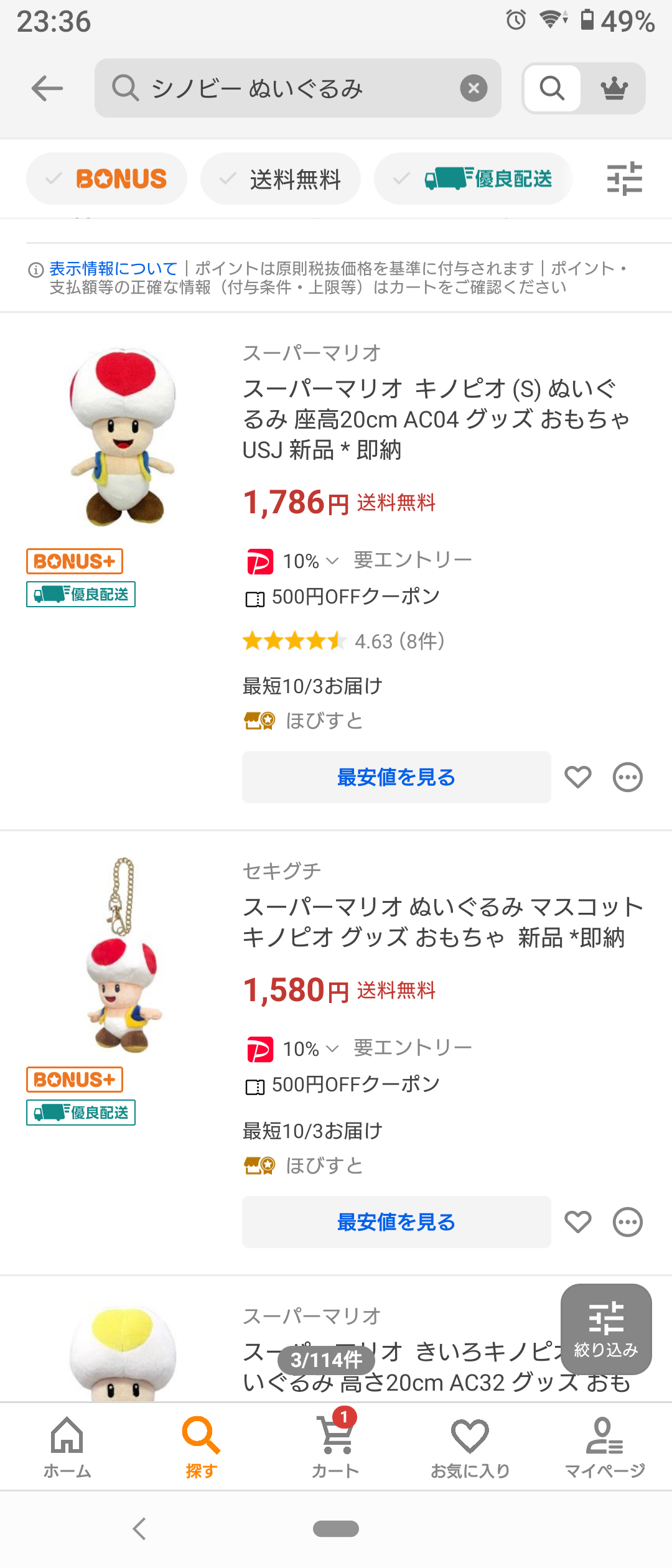The image size is (672, 1568).
Task: Open the カート tab
Action: click(336, 1447)
